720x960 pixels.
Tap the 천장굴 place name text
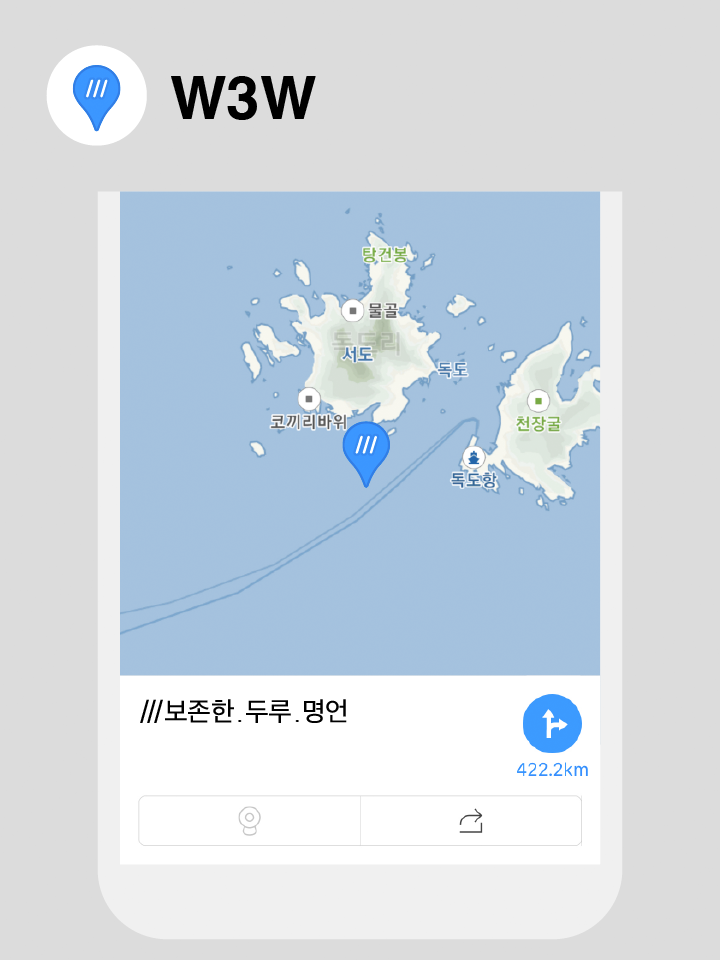(x=538, y=423)
